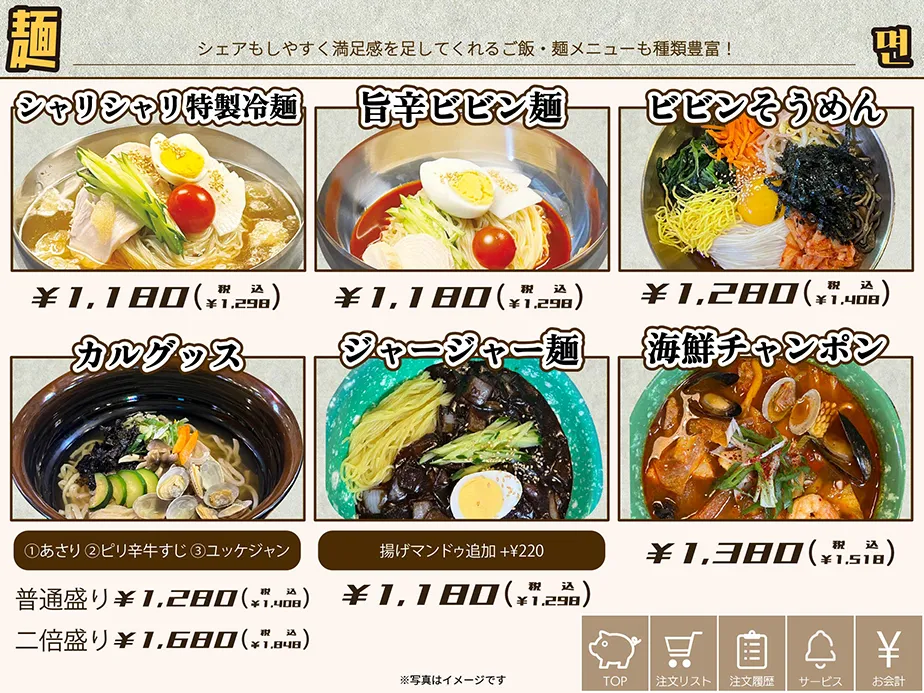Call staff with the サービス bell
924x693 pixels.
(820, 653)
